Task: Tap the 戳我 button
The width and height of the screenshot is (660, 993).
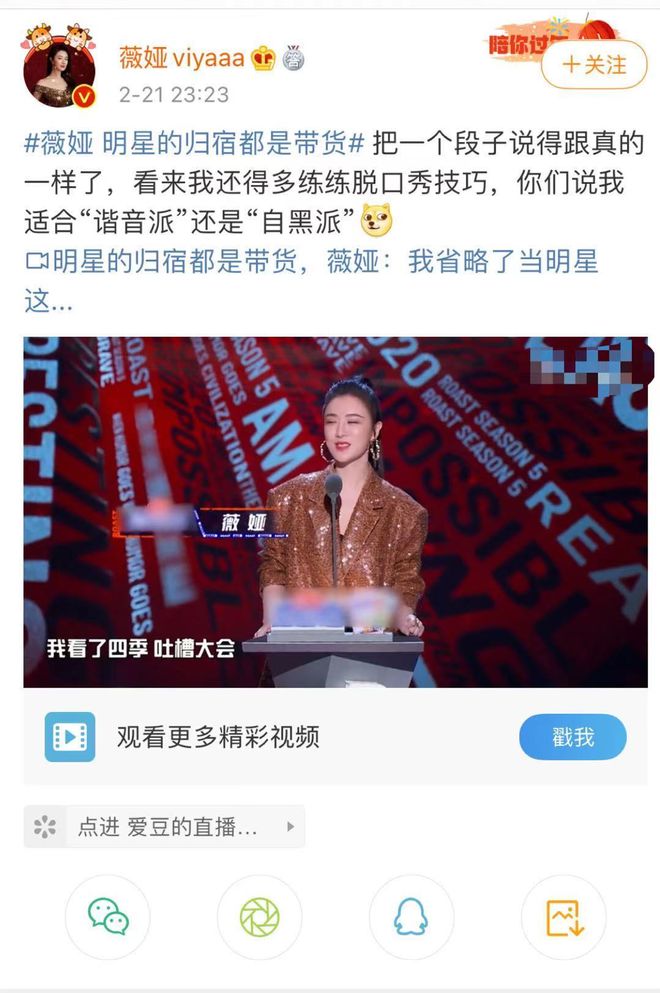Action: point(572,738)
